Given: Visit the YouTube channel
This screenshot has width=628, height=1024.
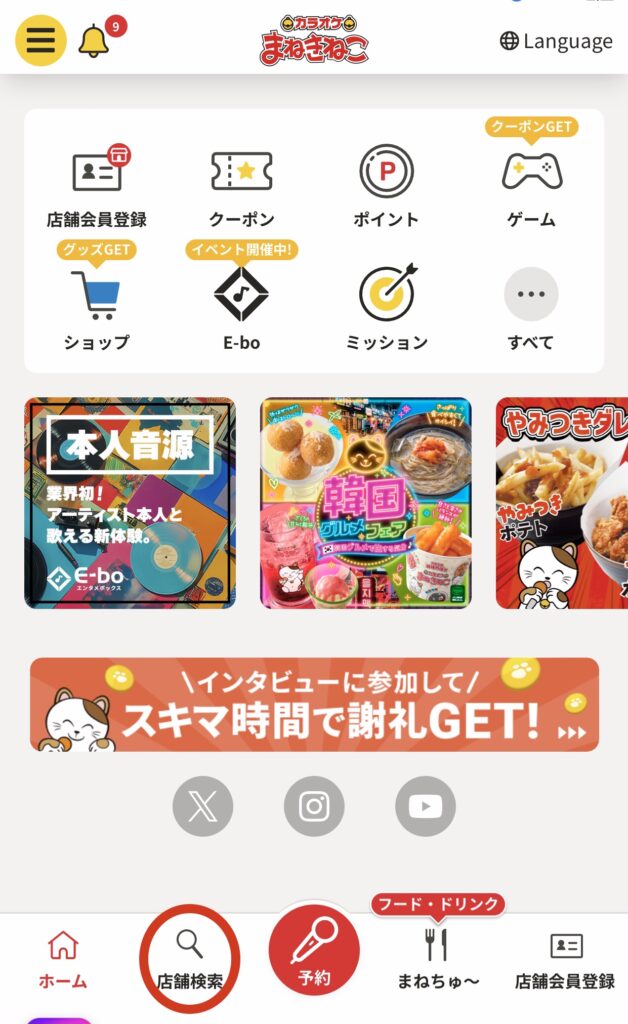Looking at the screenshot, I should [x=425, y=806].
